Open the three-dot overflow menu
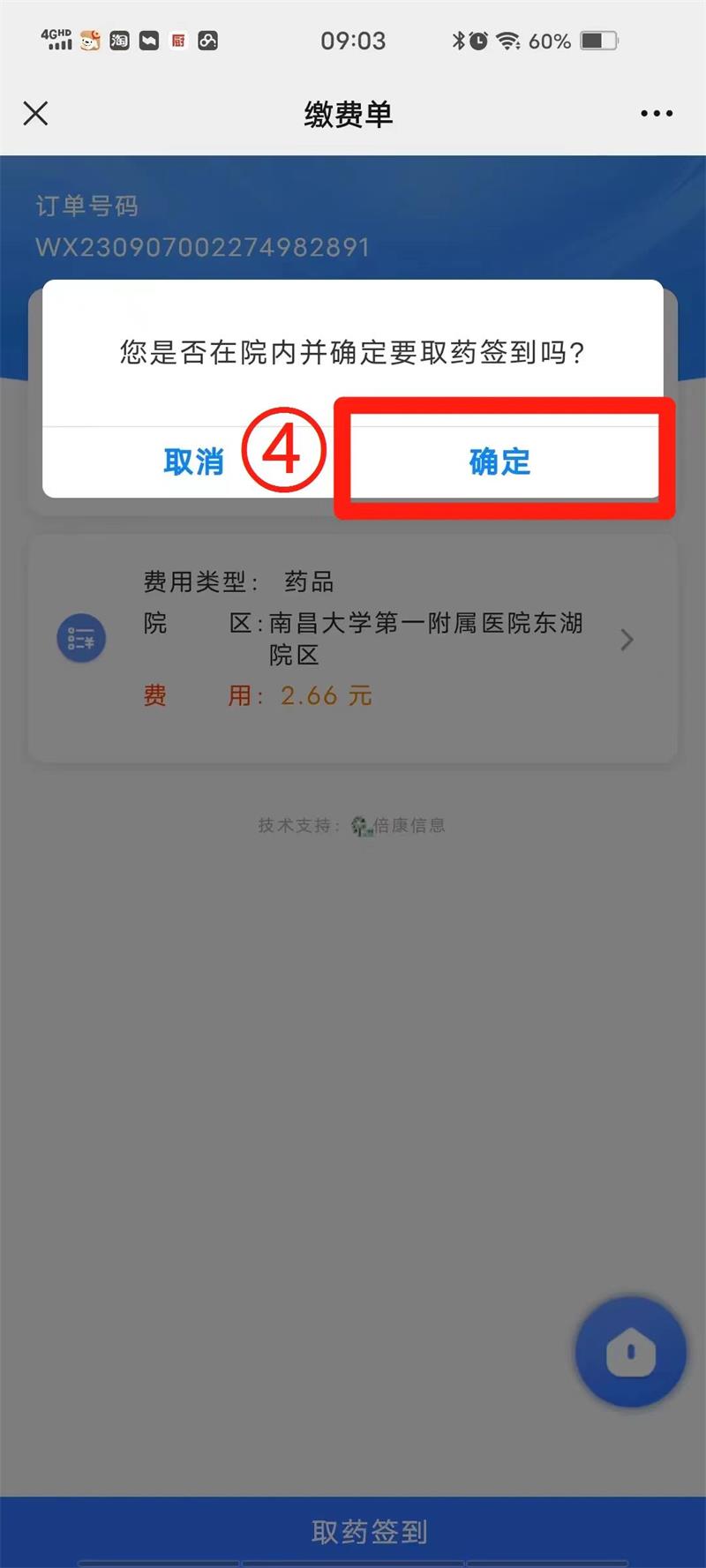Image resolution: width=706 pixels, height=1568 pixels. click(656, 113)
